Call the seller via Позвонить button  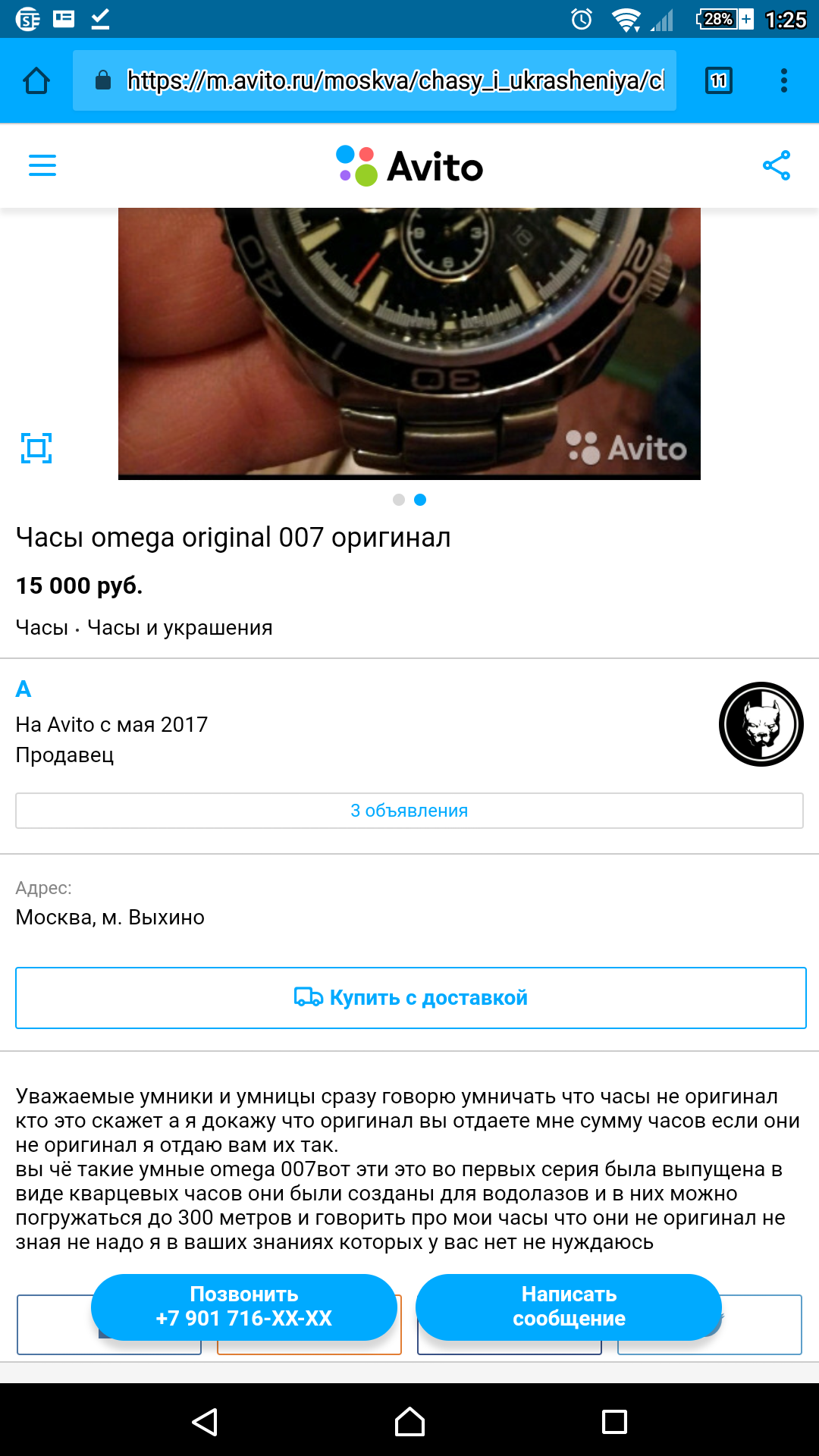[x=244, y=1307]
